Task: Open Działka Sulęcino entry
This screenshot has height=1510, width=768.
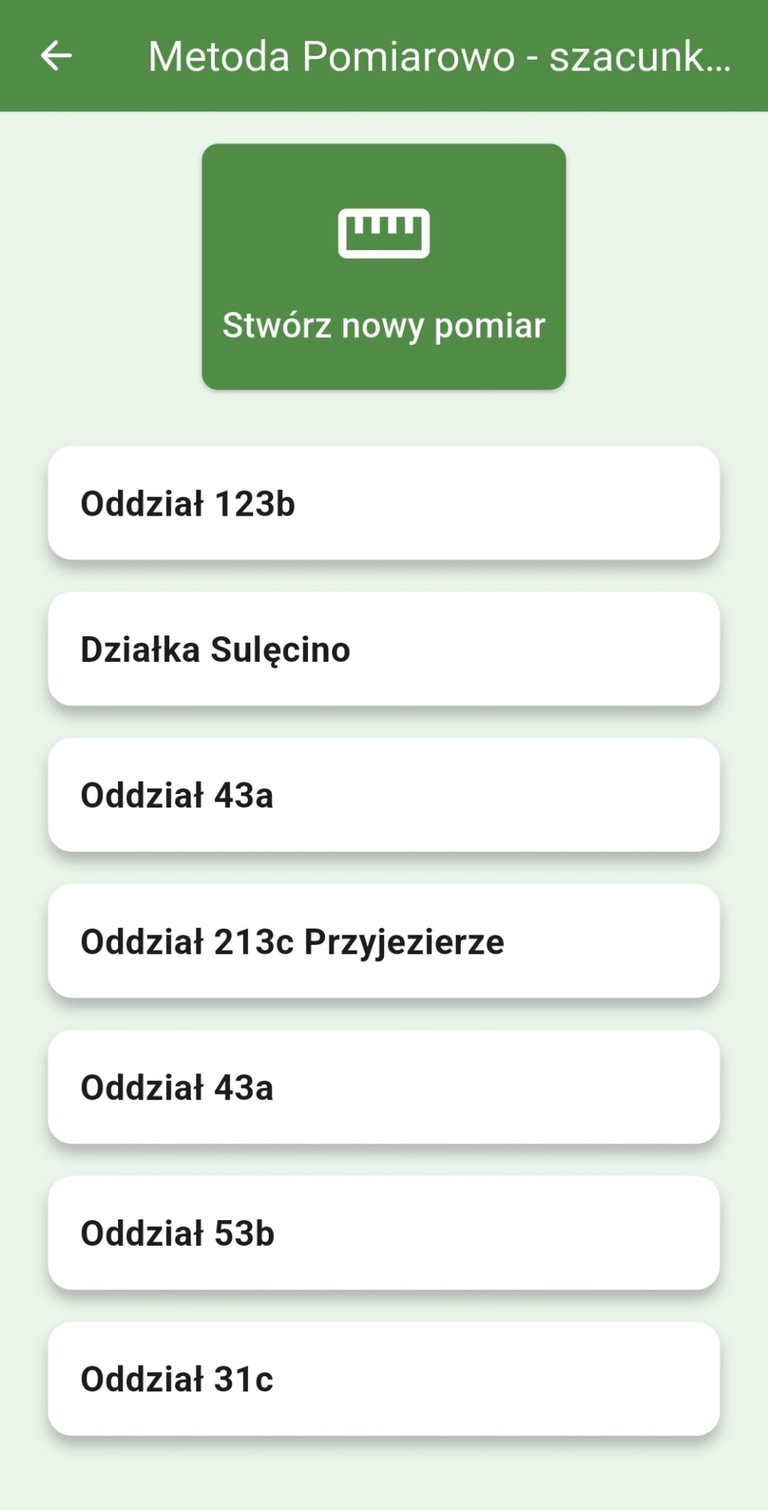Action: pos(384,649)
